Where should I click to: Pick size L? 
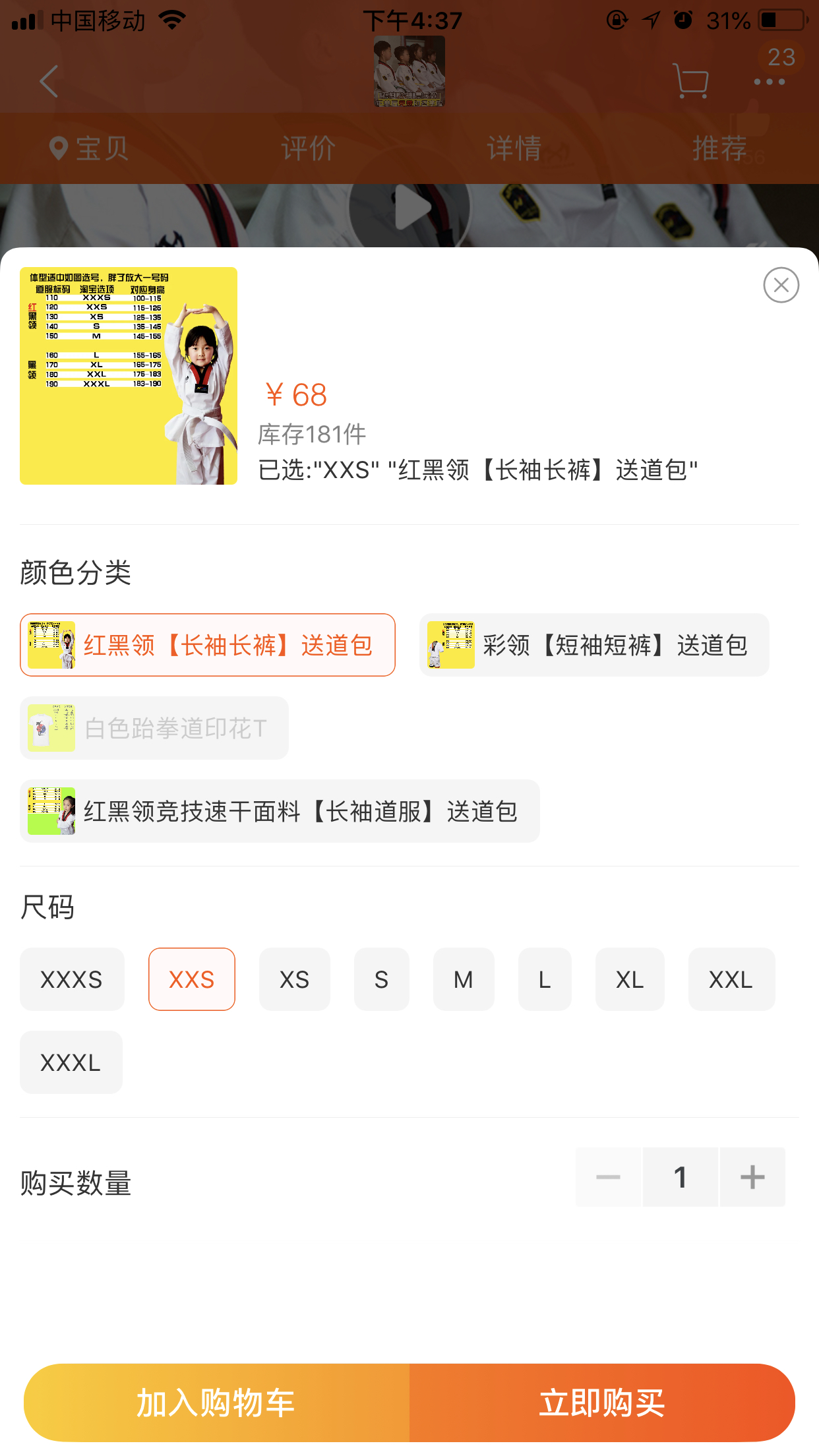[x=545, y=979]
